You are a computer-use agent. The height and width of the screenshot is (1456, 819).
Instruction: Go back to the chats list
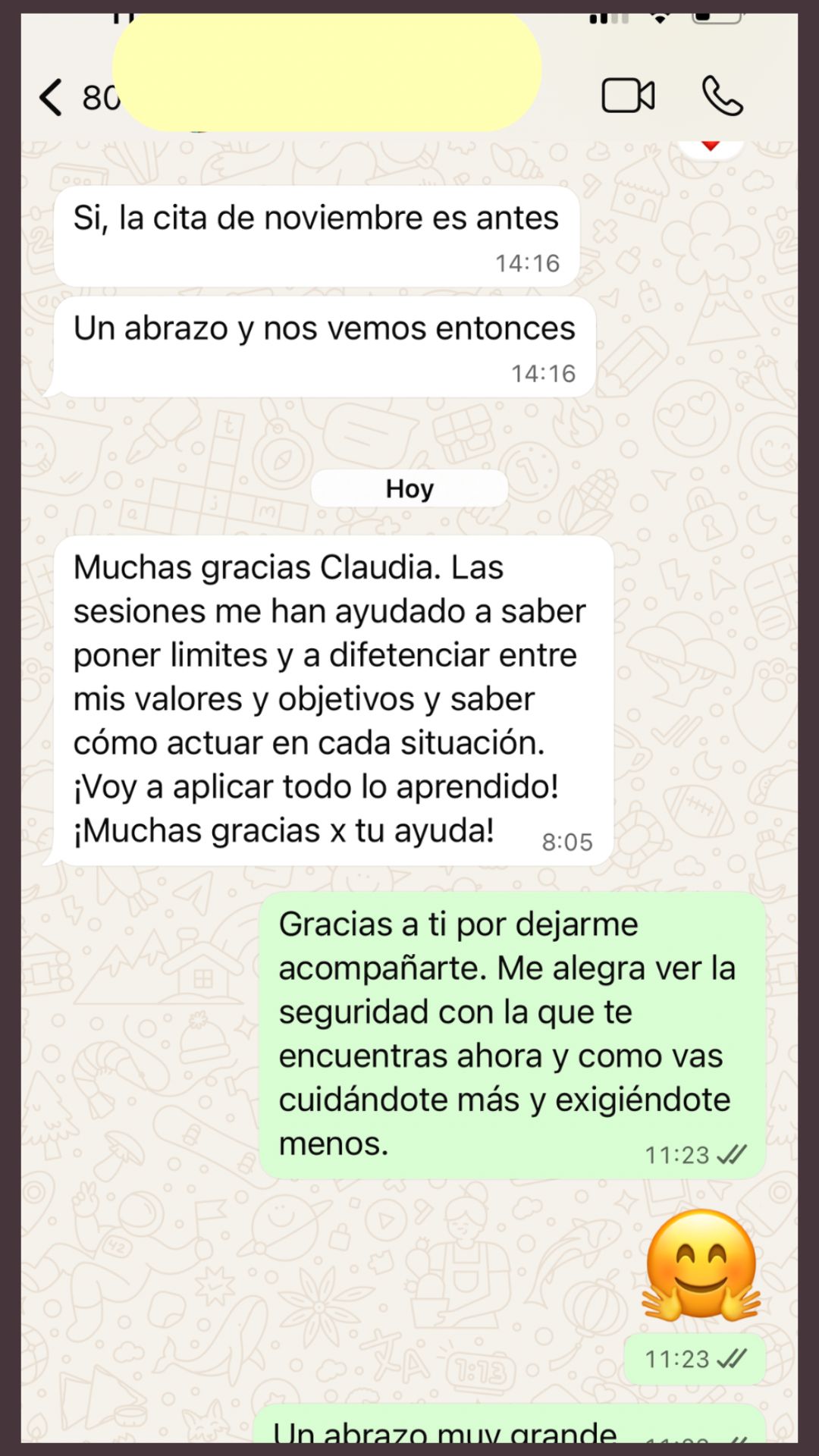tap(52, 98)
